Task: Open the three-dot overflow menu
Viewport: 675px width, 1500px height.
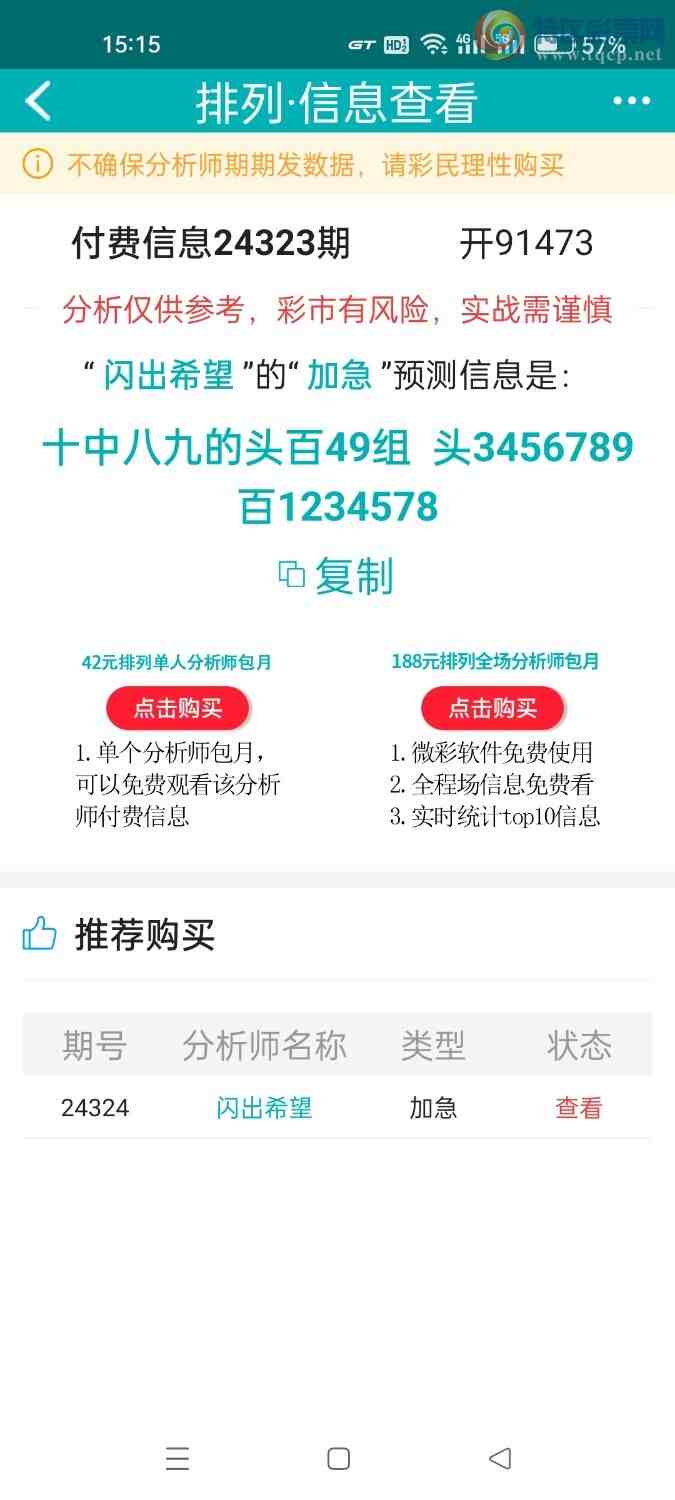Action: coord(631,101)
